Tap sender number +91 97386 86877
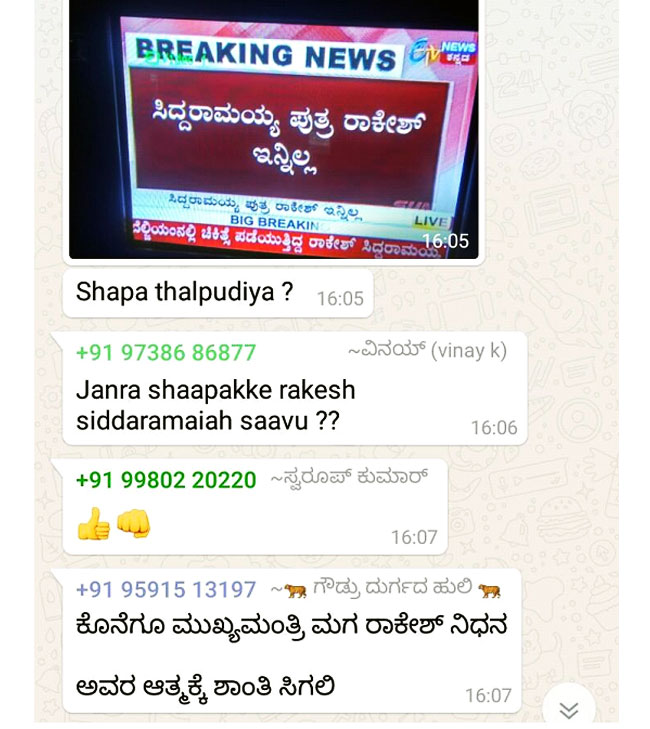The image size is (650, 729). [x=166, y=352]
